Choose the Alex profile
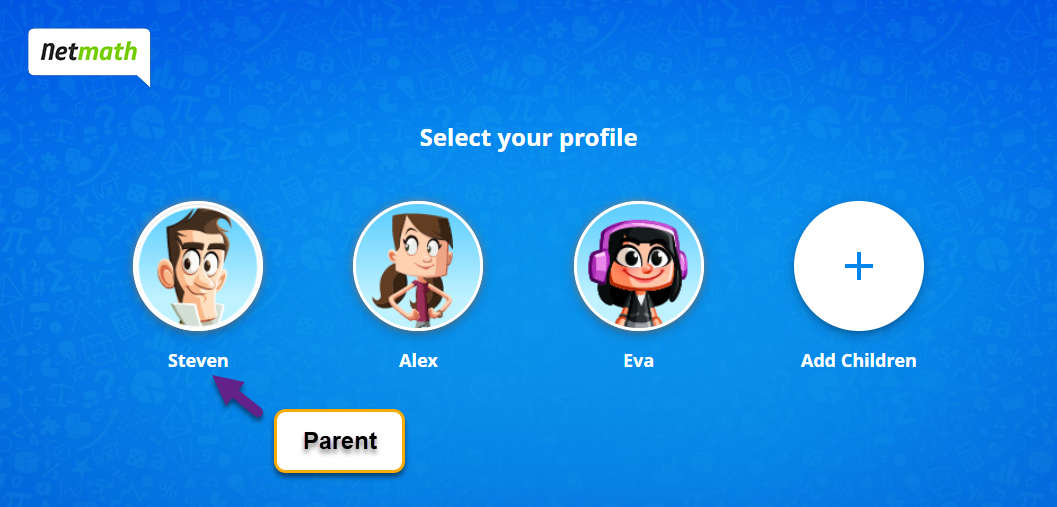 pyautogui.click(x=418, y=266)
